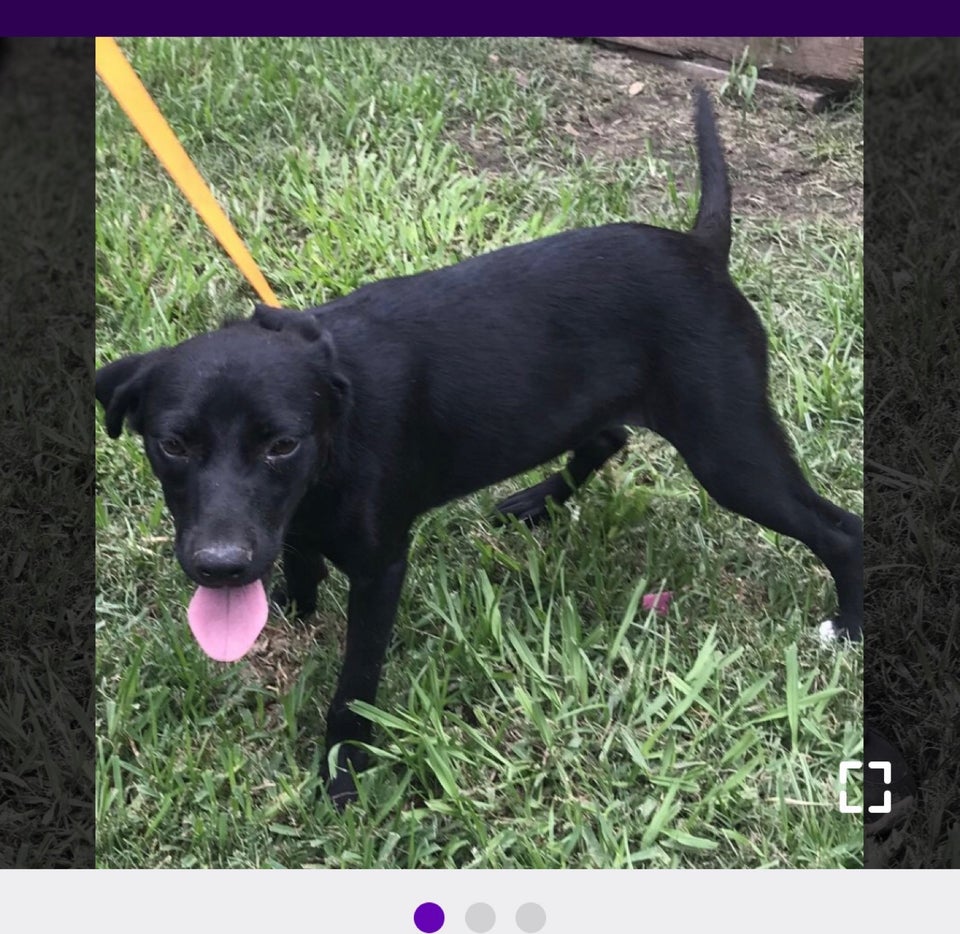Expand the dog photo to fullscreen
The height and width of the screenshot is (934, 960).
(864, 787)
